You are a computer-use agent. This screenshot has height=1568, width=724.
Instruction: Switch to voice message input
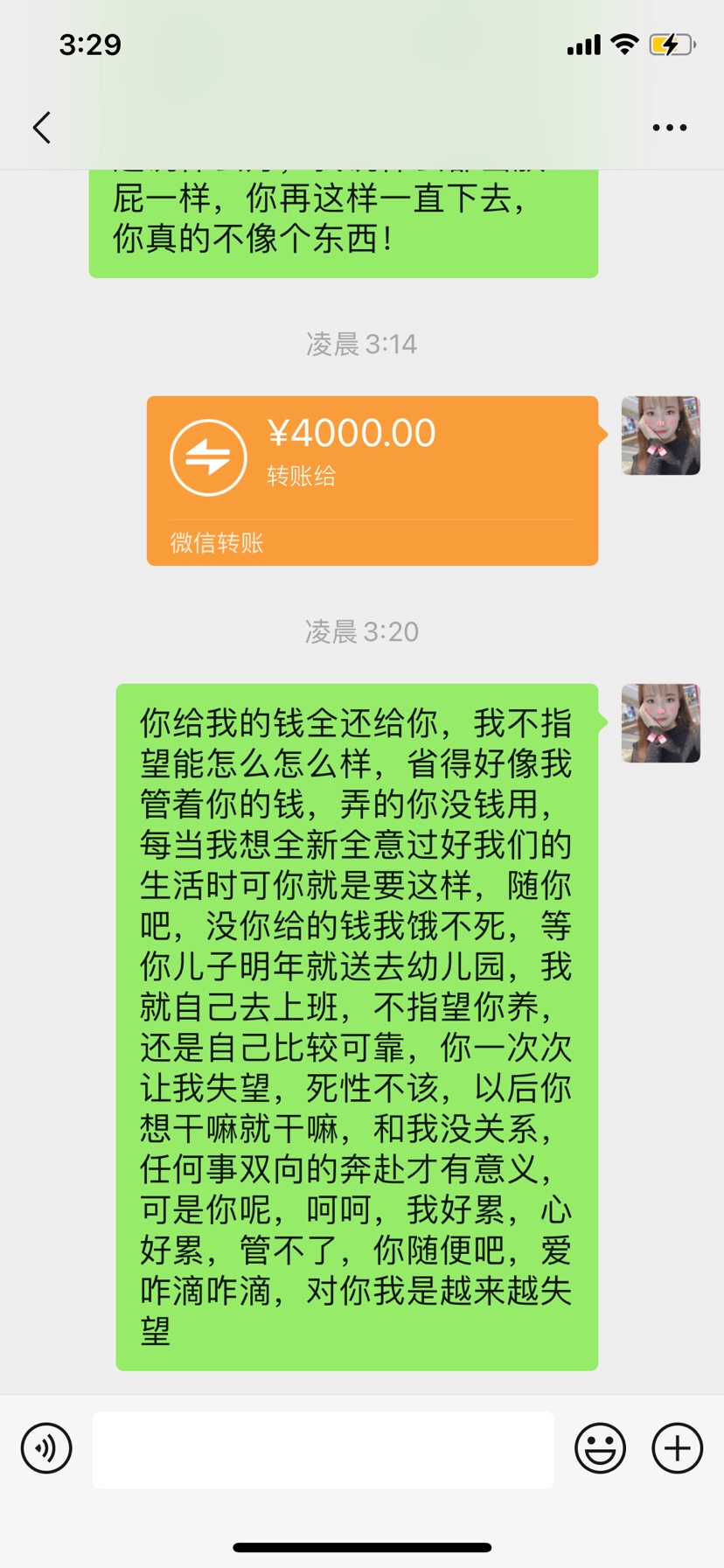pos(46,1448)
